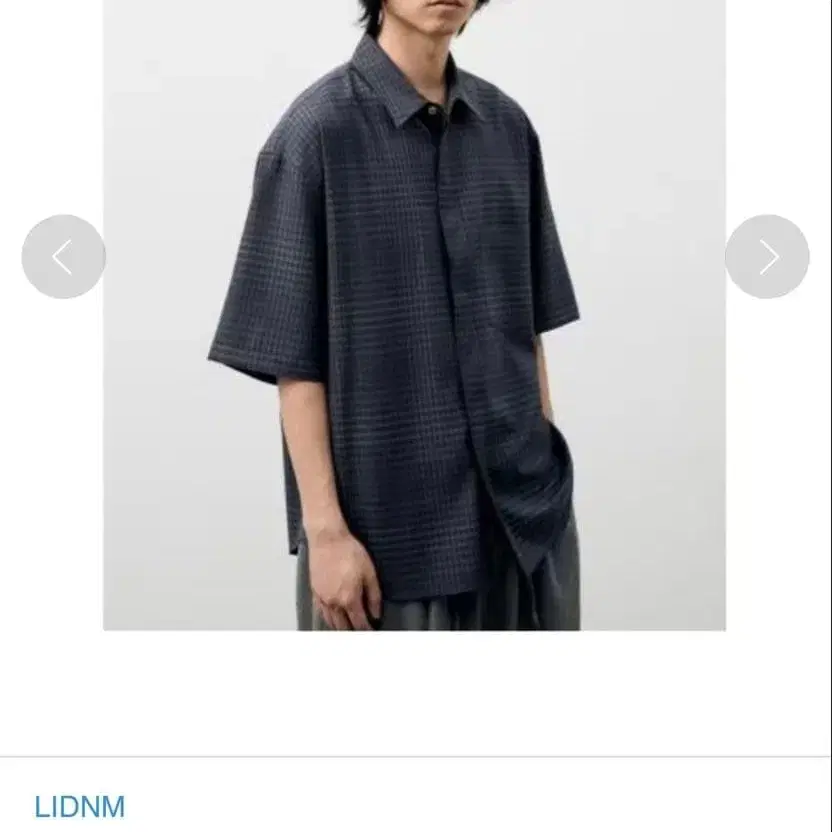Image resolution: width=832 pixels, height=832 pixels.
Task: Open the shirt product image
Action: coord(414,315)
